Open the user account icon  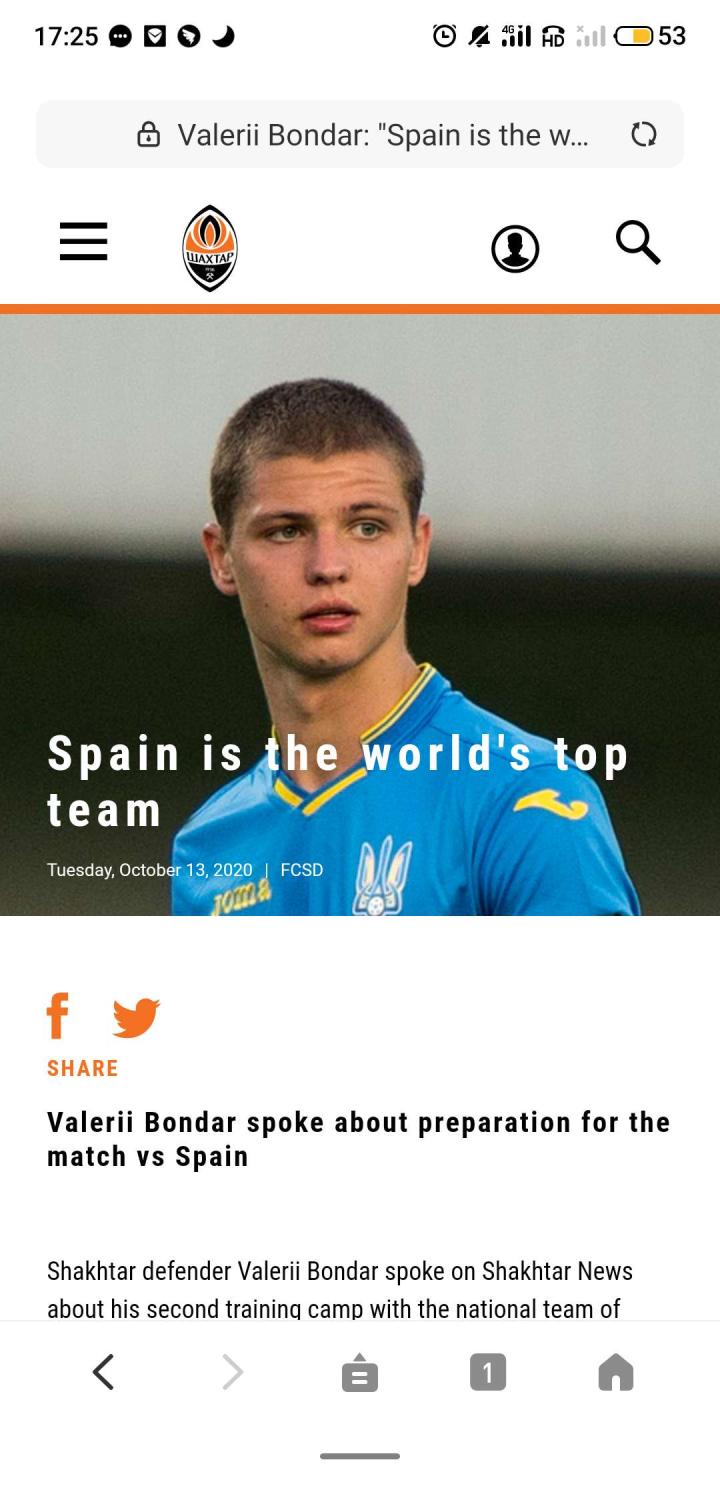point(515,248)
